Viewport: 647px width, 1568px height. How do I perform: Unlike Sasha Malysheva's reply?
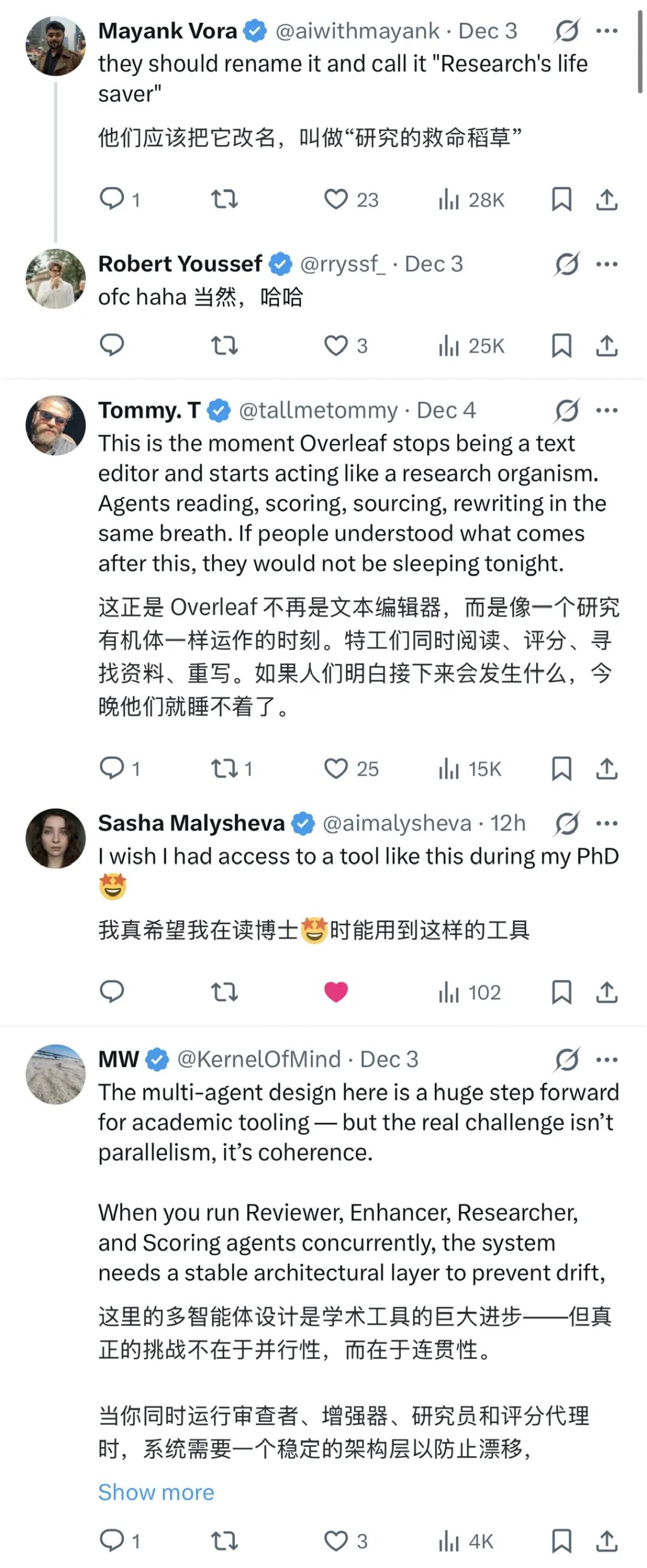pos(335,991)
